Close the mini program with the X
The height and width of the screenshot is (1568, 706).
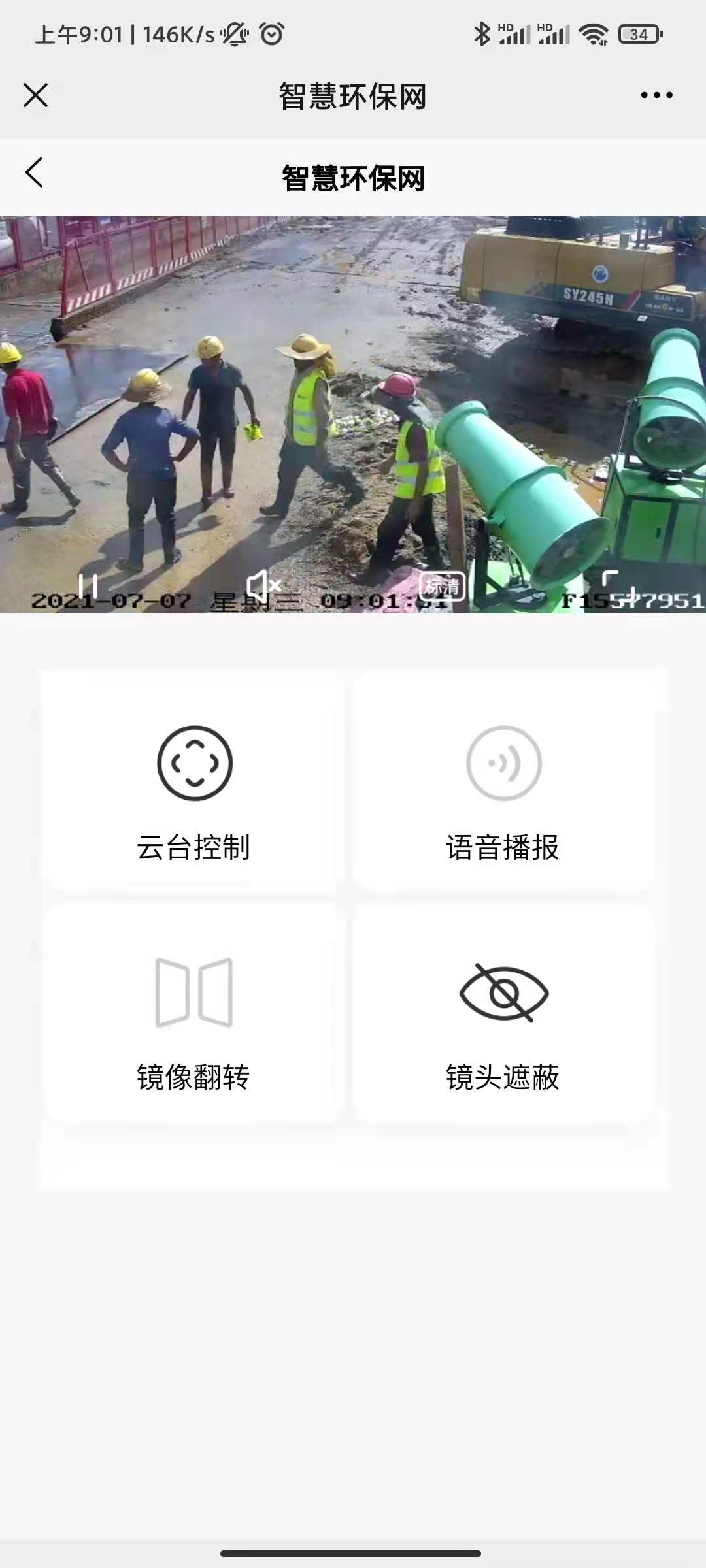pos(35,95)
